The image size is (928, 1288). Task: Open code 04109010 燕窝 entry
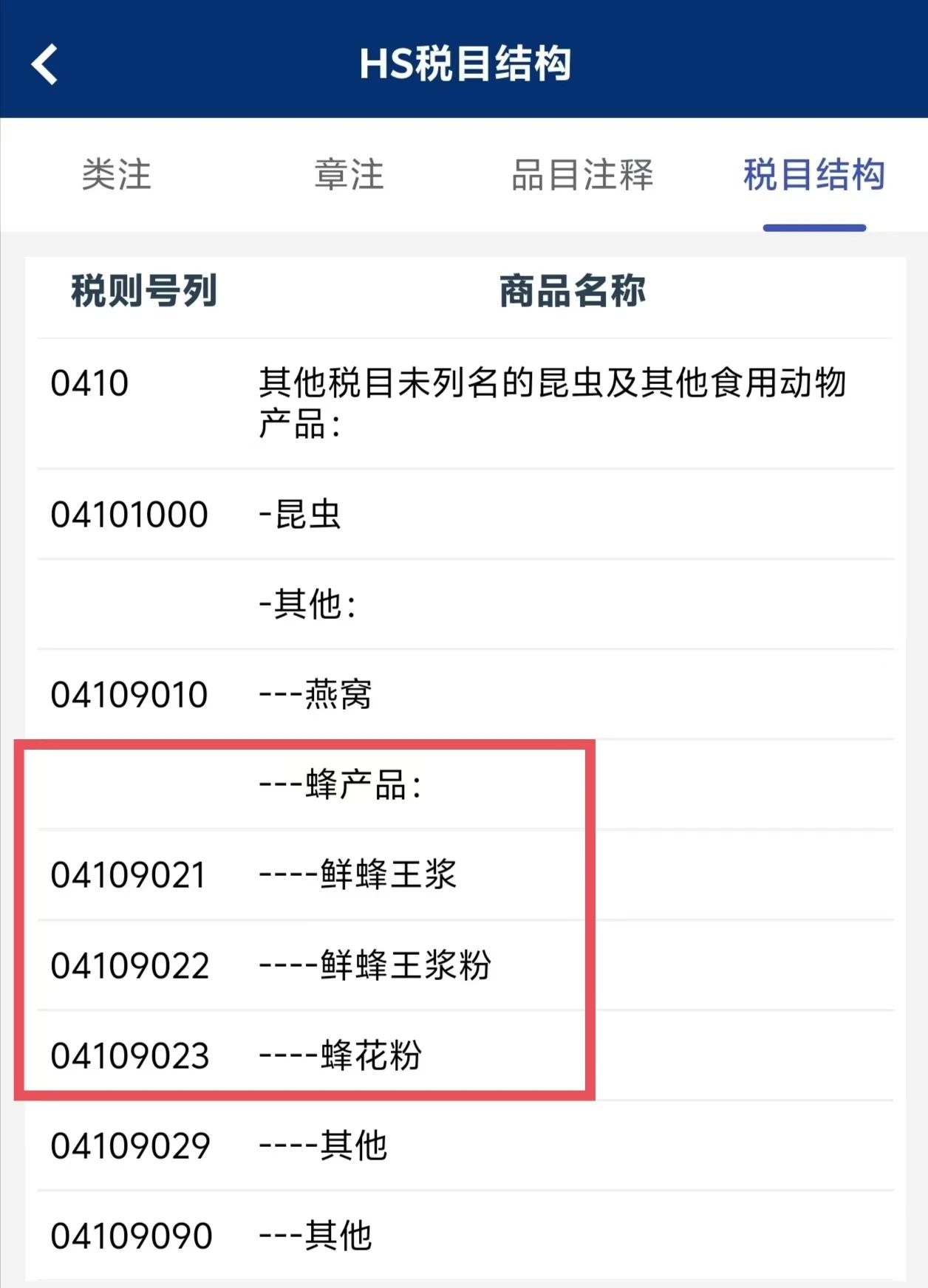464,693
